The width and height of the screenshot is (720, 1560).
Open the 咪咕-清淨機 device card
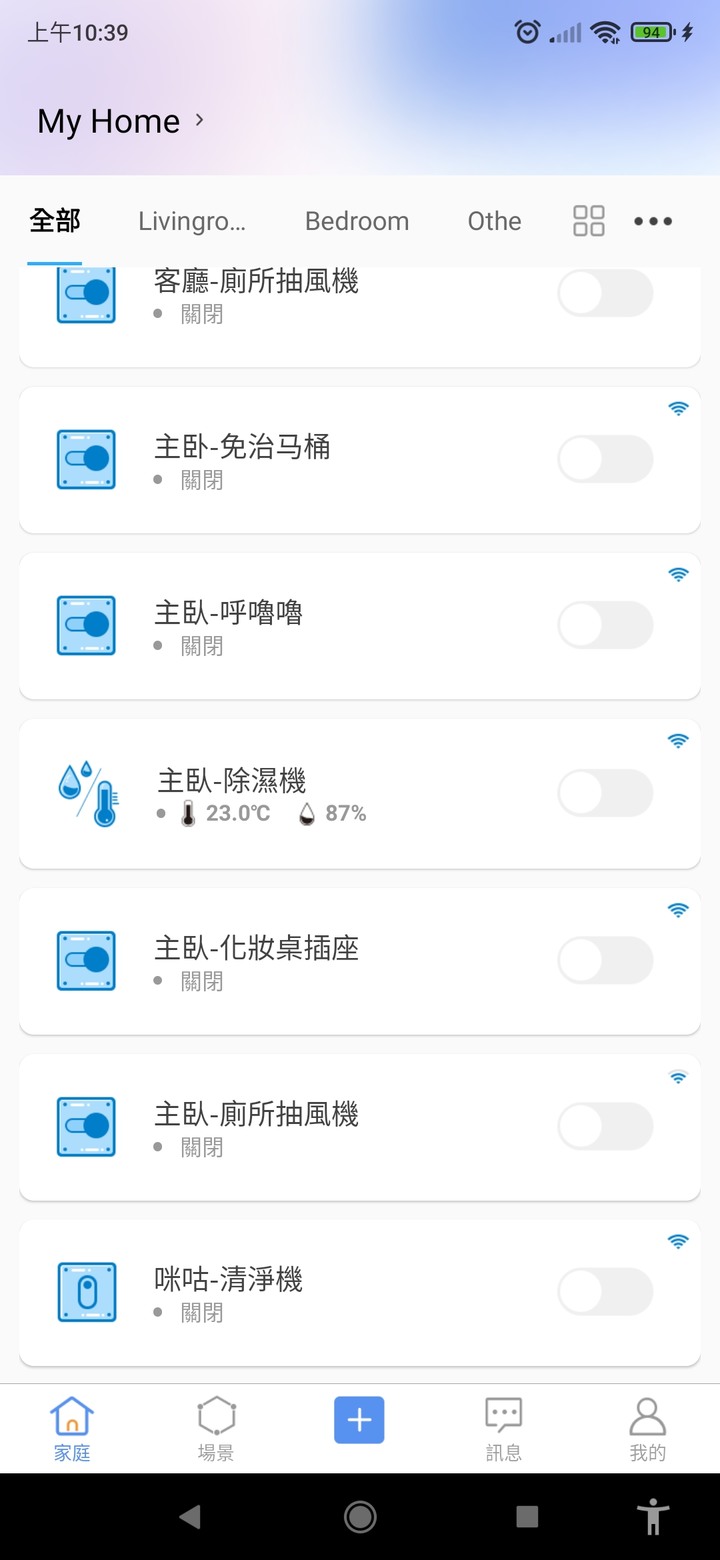360,1293
